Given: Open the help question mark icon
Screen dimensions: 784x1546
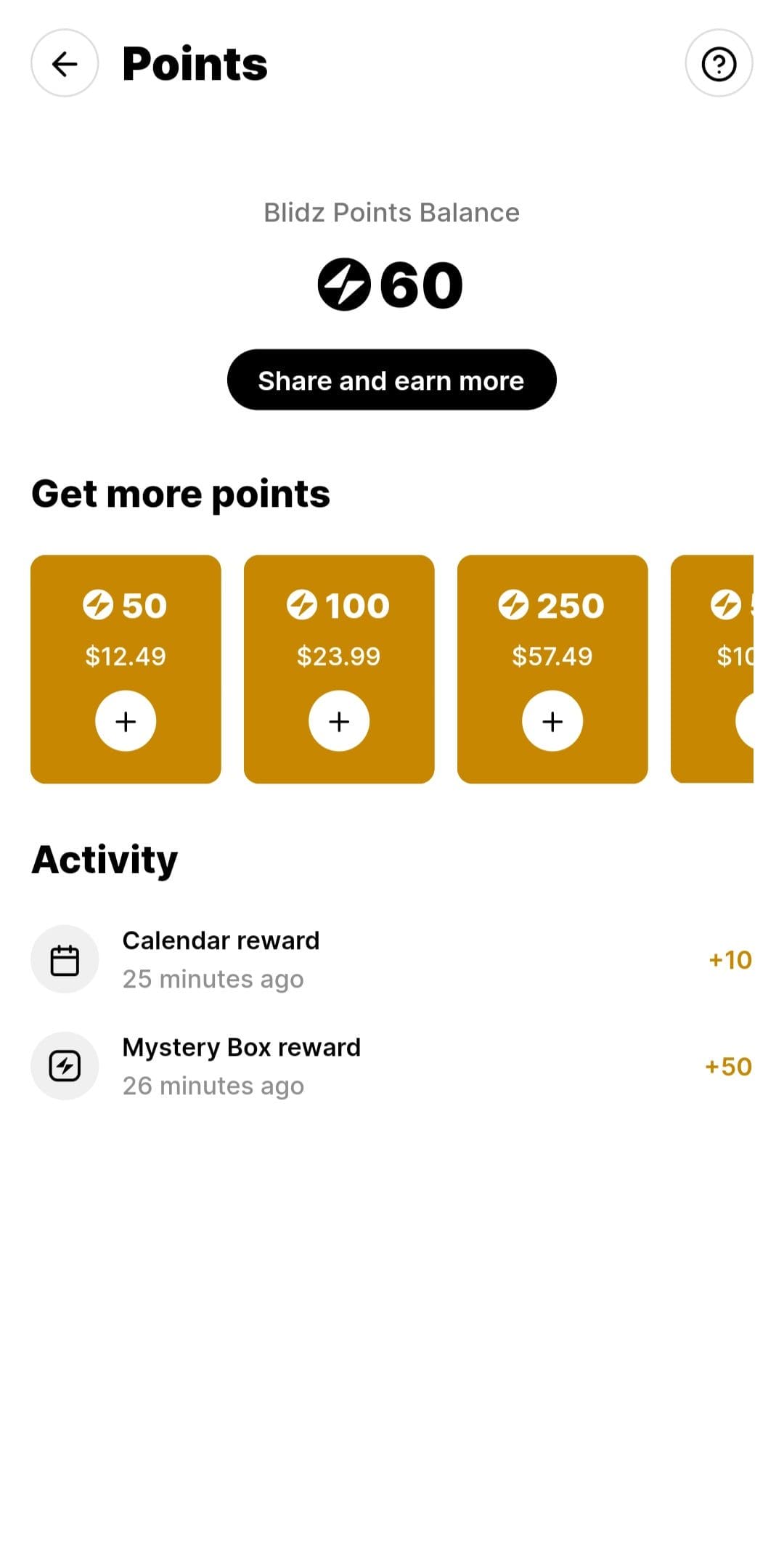Looking at the screenshot, I should [x=719, y=63].
